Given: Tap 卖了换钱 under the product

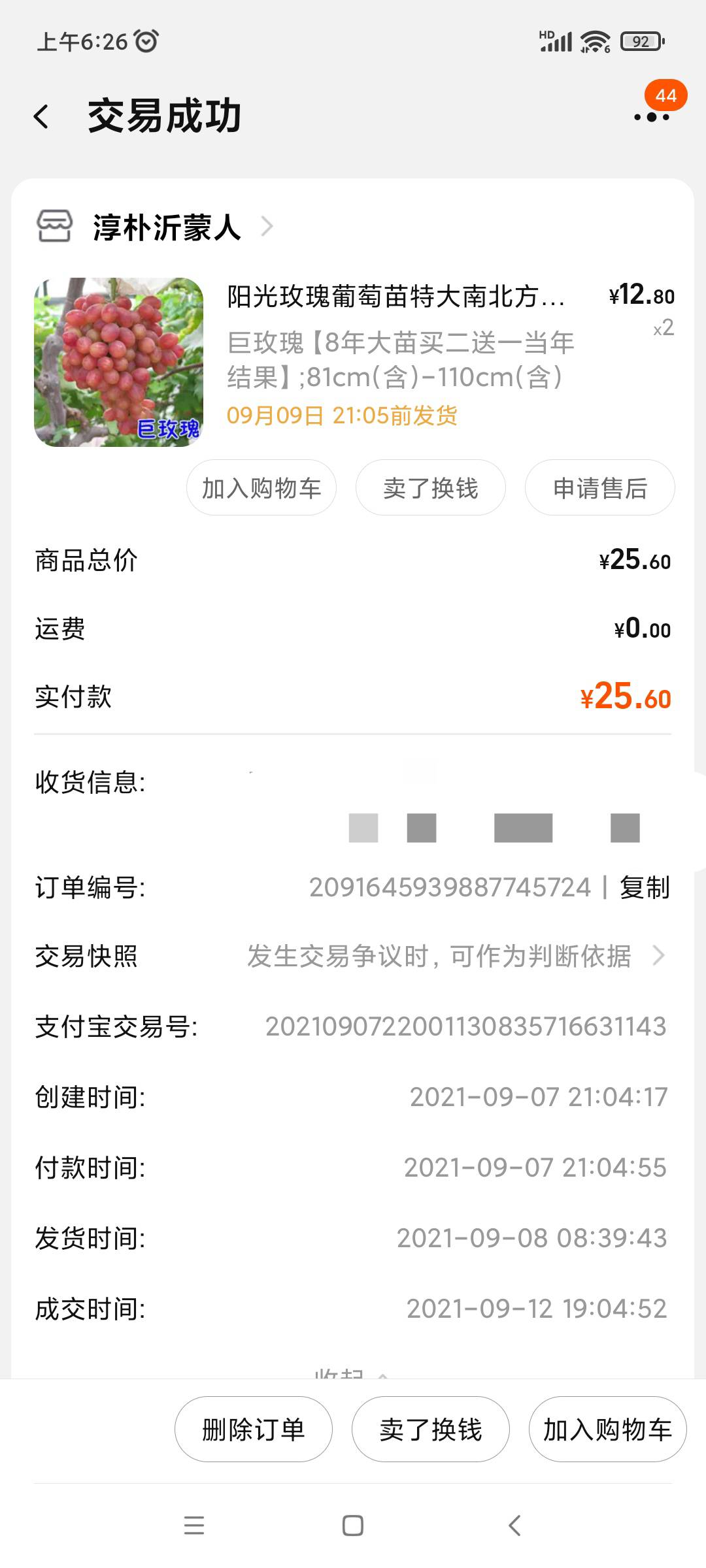Looking at the screenshot, I should point(431,488).
